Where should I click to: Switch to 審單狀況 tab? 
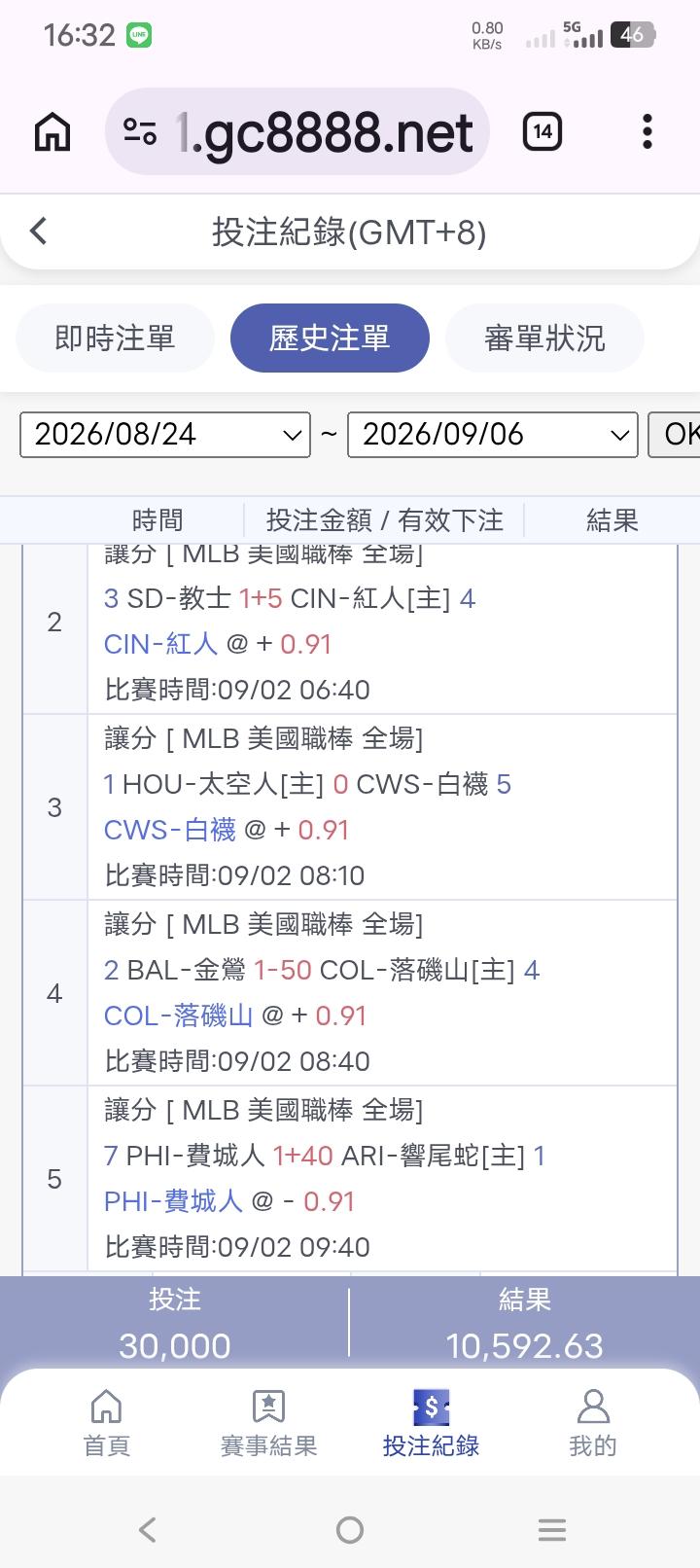[x=544, y=338]
